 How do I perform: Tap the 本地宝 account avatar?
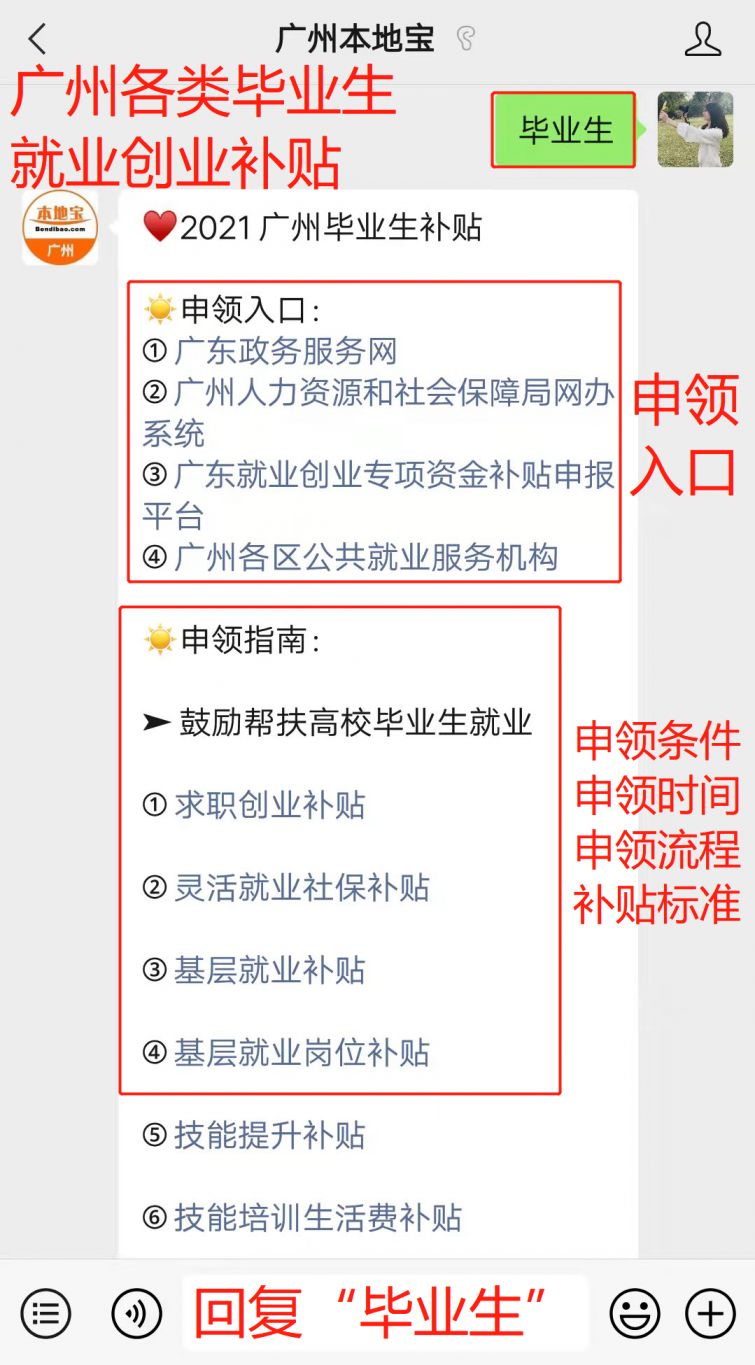coord(60,228)
